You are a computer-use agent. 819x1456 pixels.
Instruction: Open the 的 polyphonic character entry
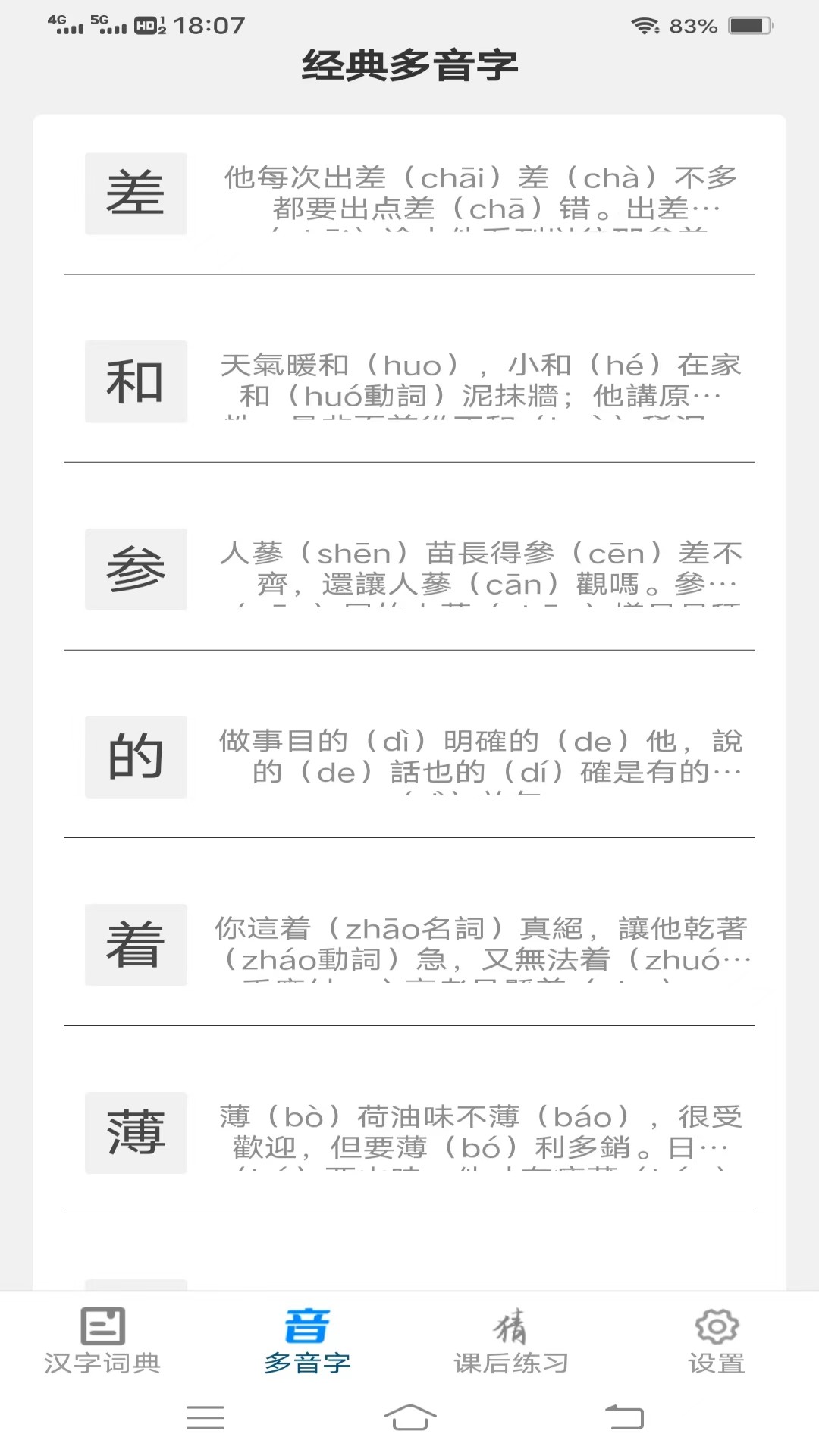(409, 757)
